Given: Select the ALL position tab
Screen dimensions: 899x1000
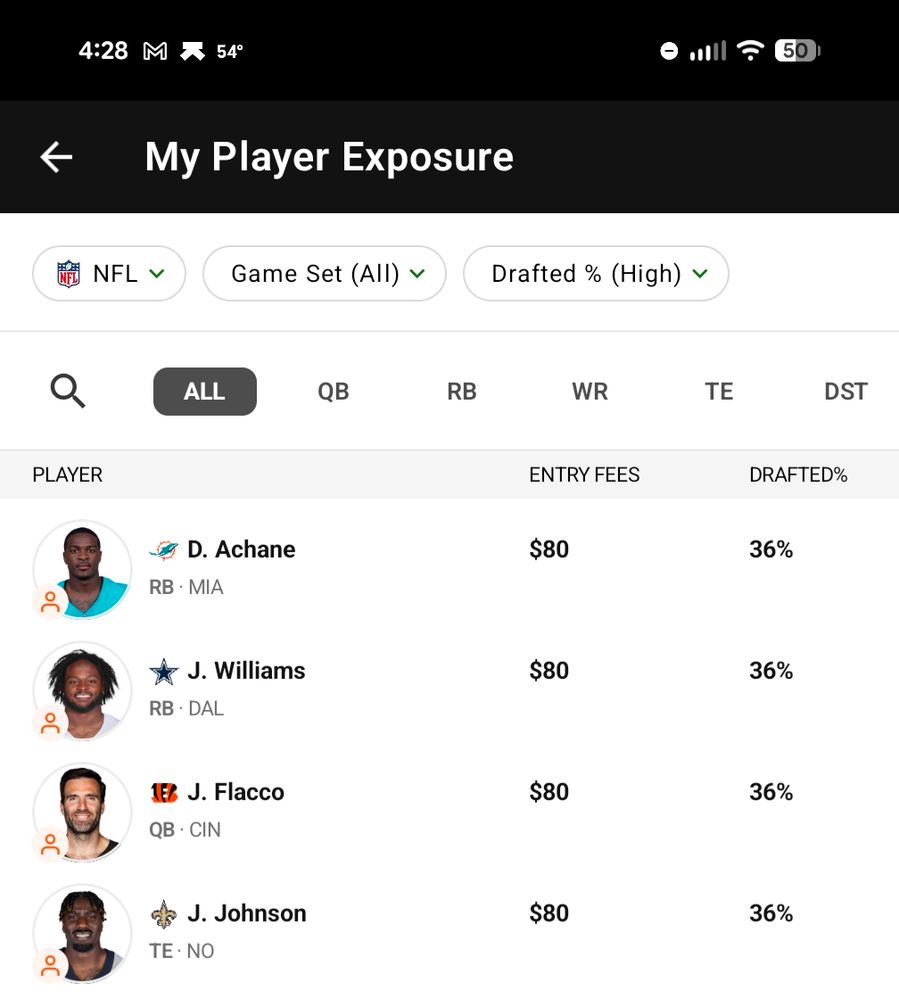Looking at the screenshot, I should pos(205,392).
